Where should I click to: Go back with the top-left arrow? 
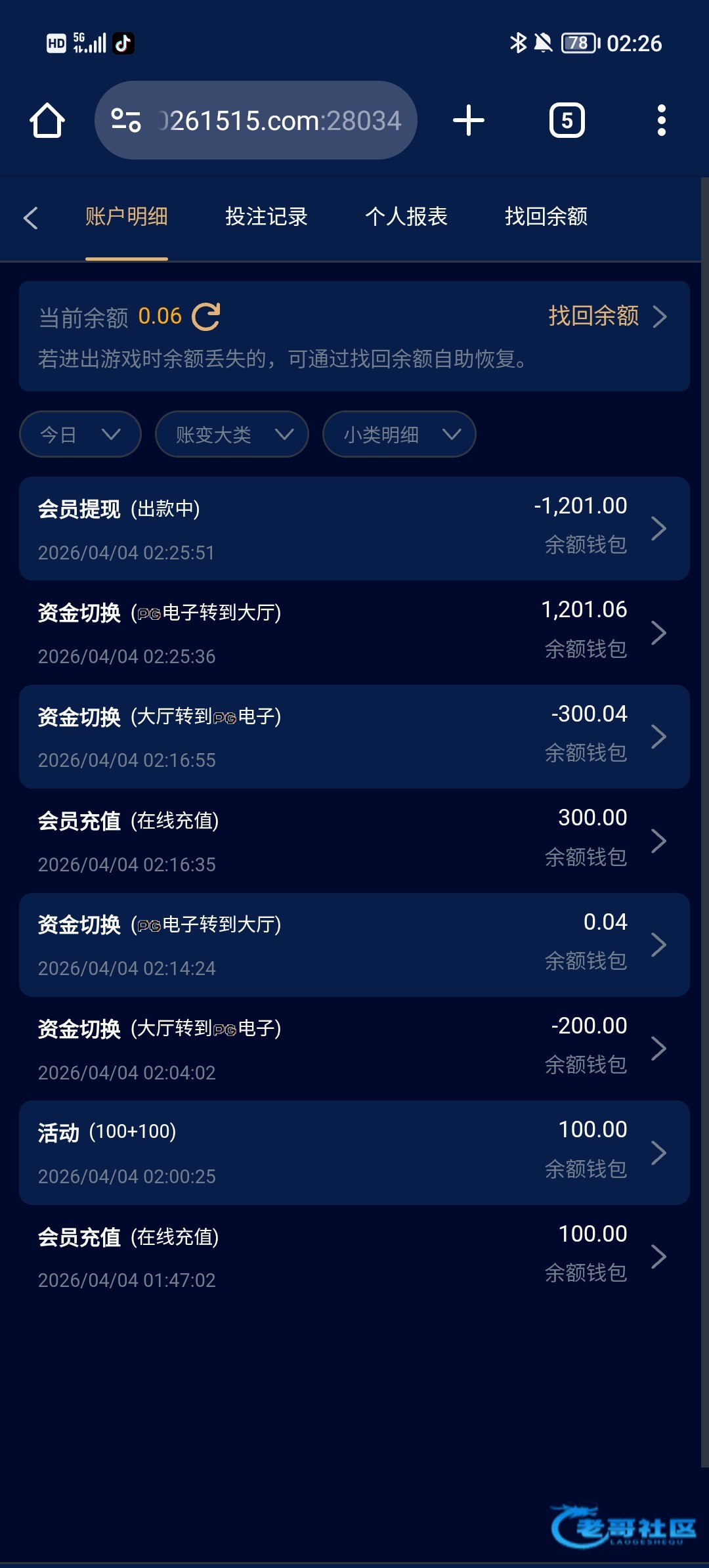[31, 217]
